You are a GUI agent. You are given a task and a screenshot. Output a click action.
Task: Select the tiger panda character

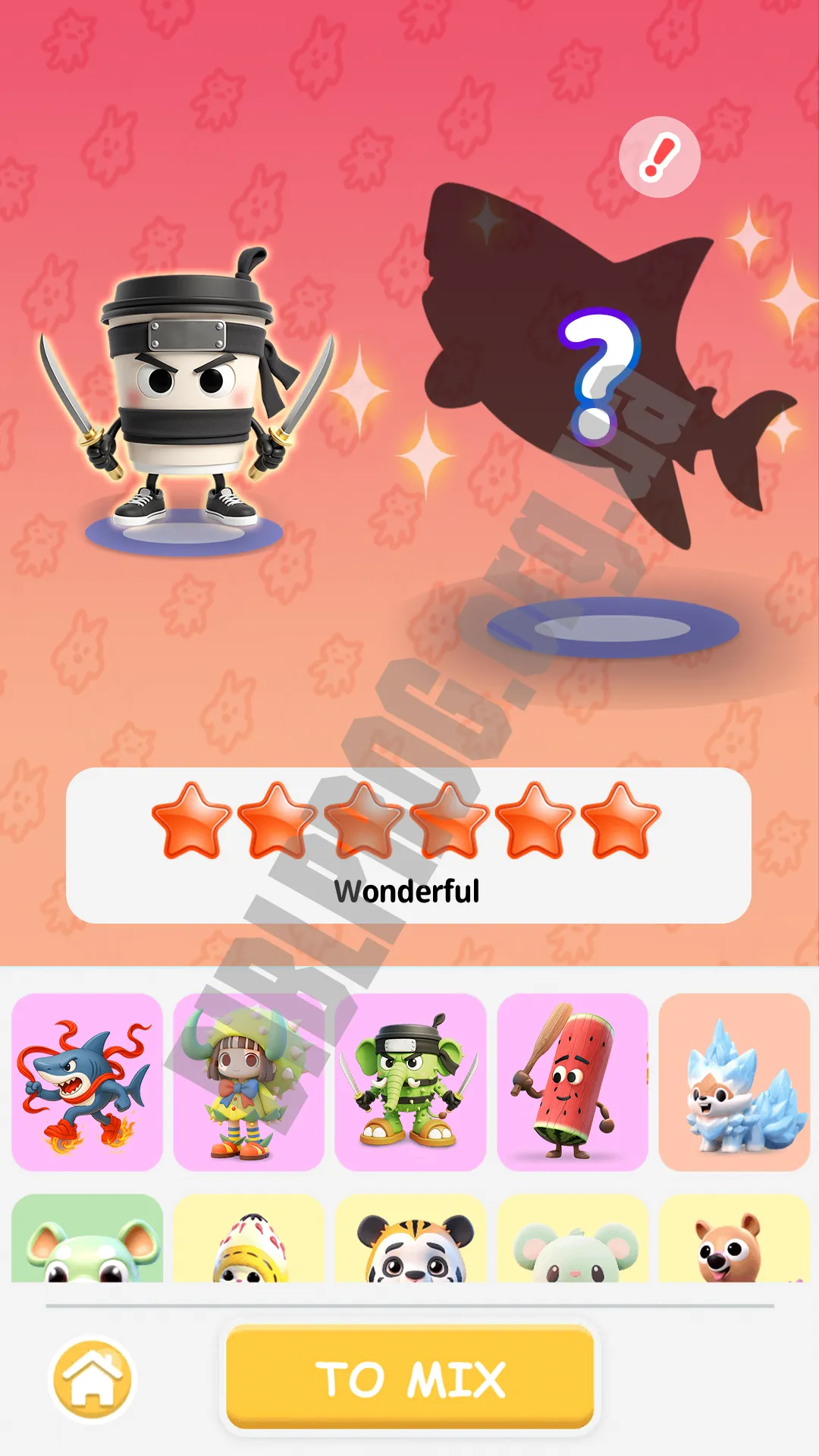(410, 1238)
